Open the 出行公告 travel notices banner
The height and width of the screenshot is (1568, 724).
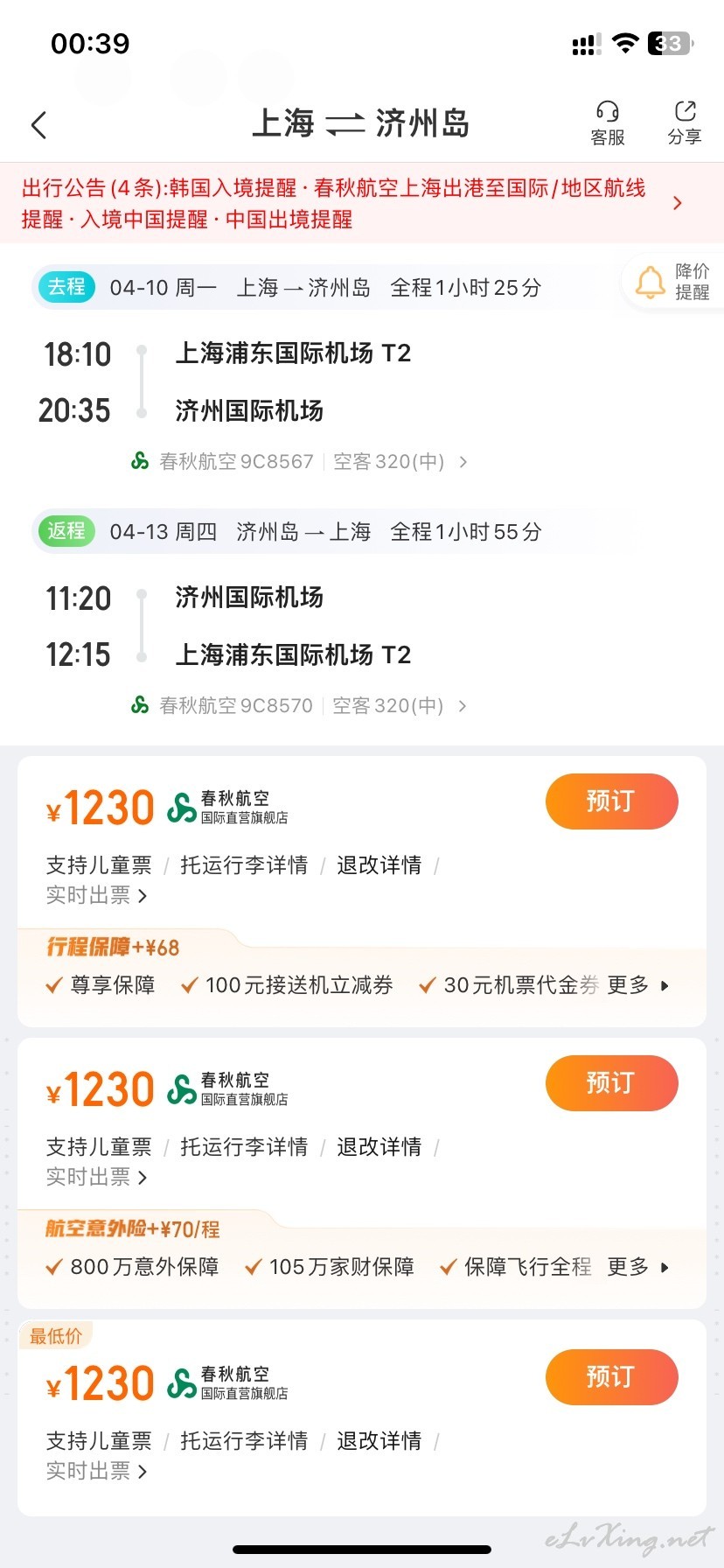pos(362,203)
